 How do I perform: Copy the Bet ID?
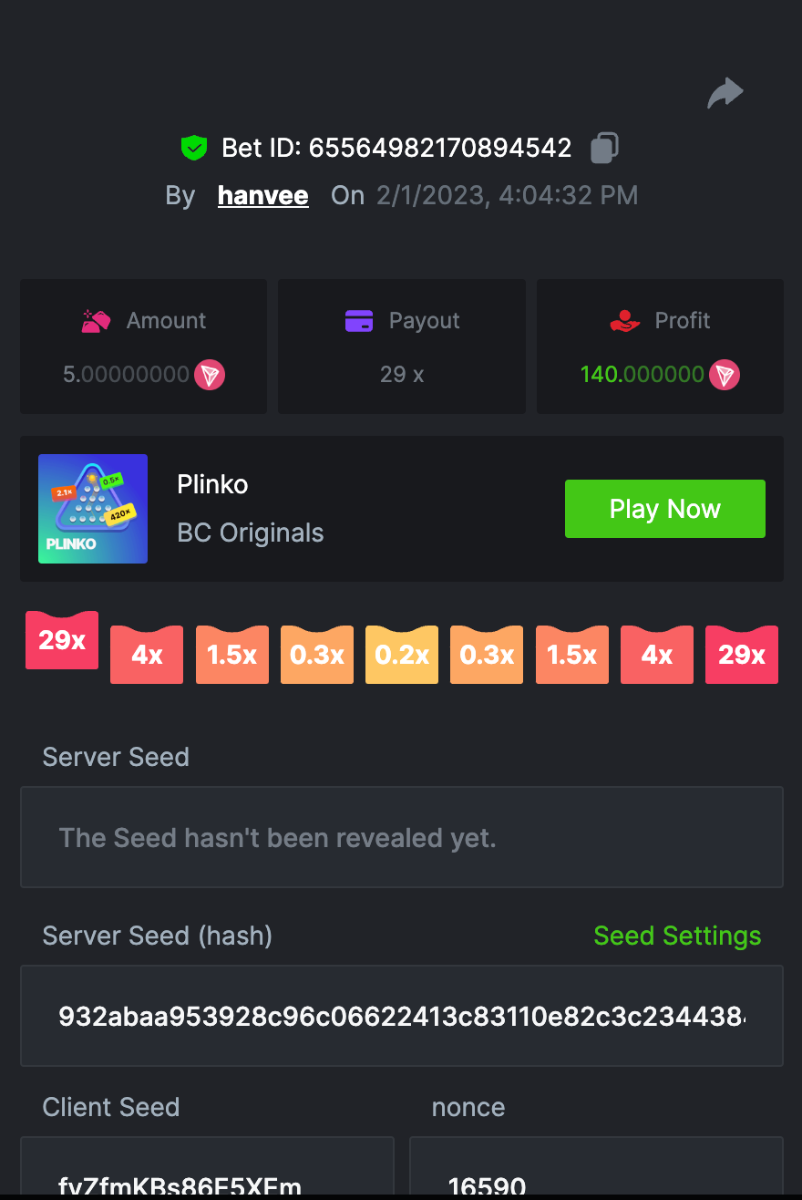[x=604, y=148]
